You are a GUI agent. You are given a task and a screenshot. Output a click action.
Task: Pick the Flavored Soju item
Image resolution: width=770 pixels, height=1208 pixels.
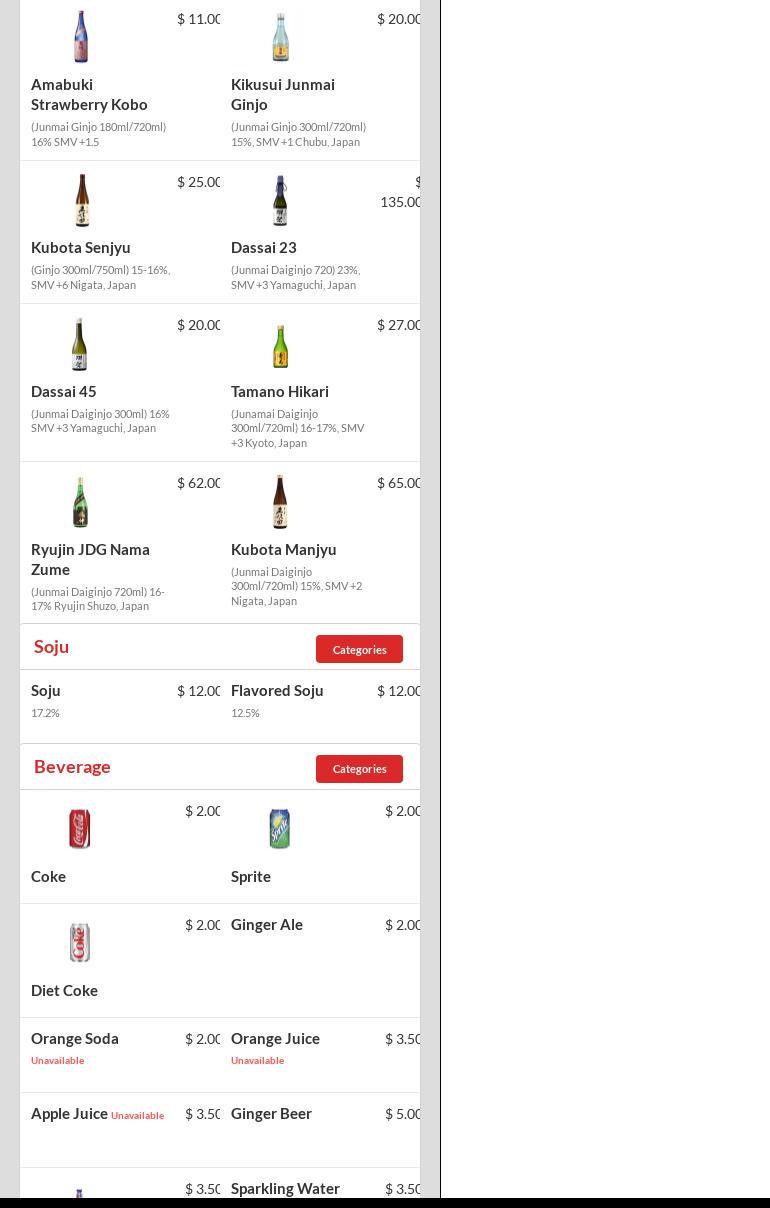pos(277,691)
